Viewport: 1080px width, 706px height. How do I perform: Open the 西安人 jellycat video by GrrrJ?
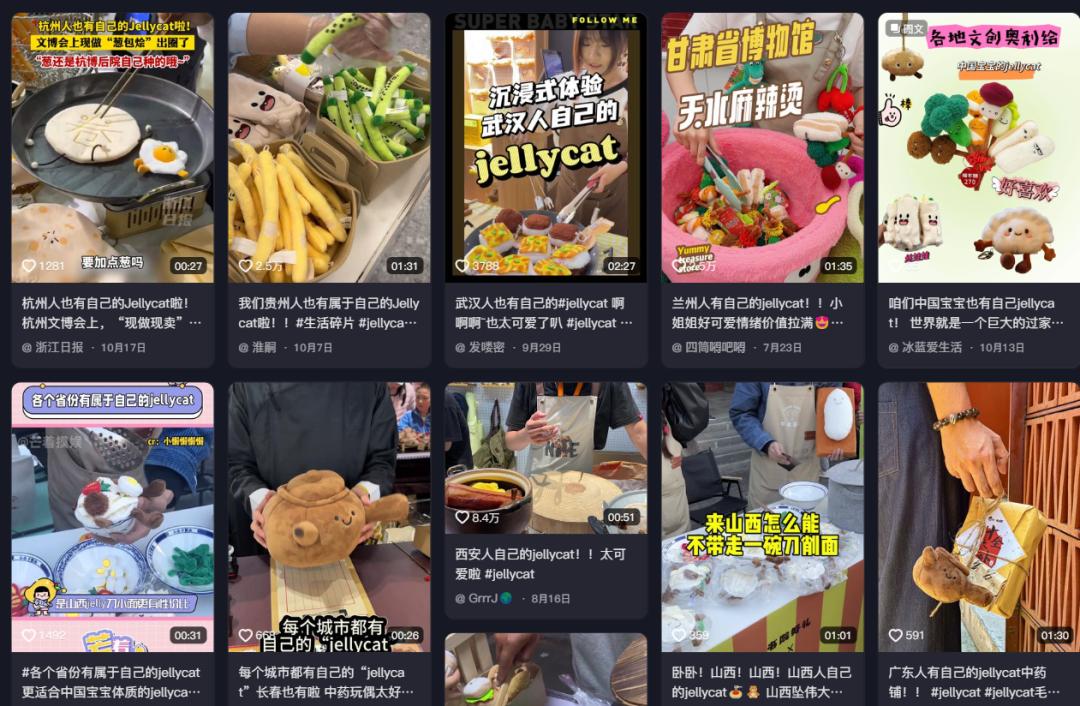point(546,458)
